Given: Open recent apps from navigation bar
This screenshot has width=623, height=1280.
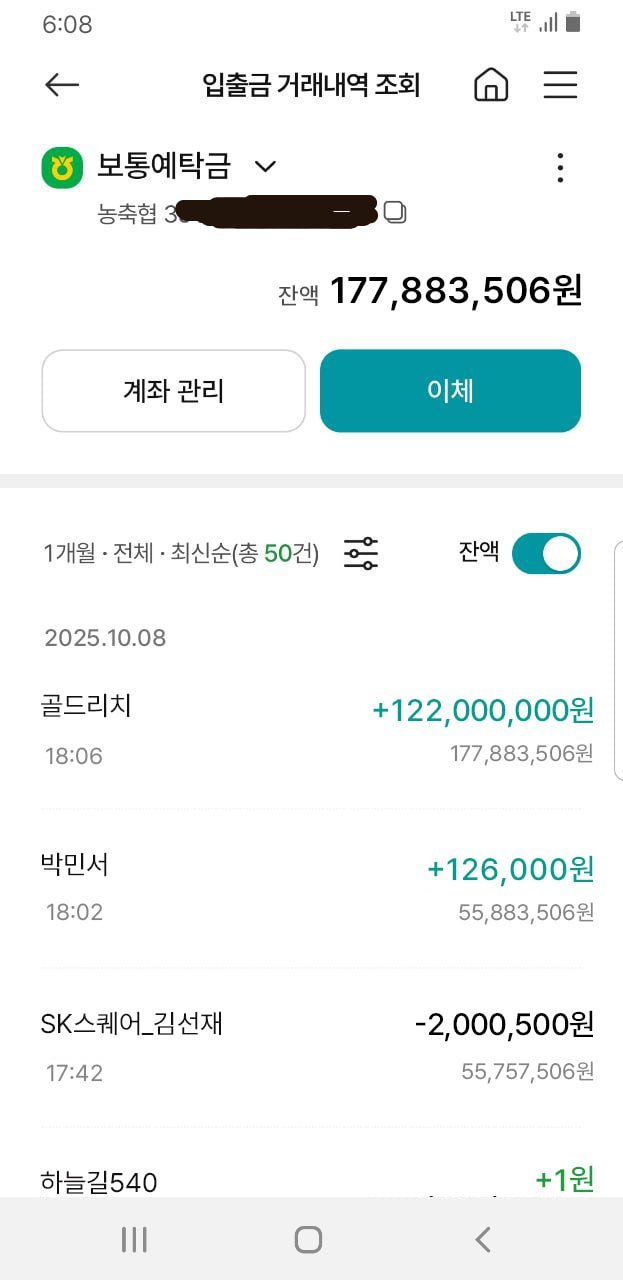Looking at the screenshot, I should [134, 1240].
